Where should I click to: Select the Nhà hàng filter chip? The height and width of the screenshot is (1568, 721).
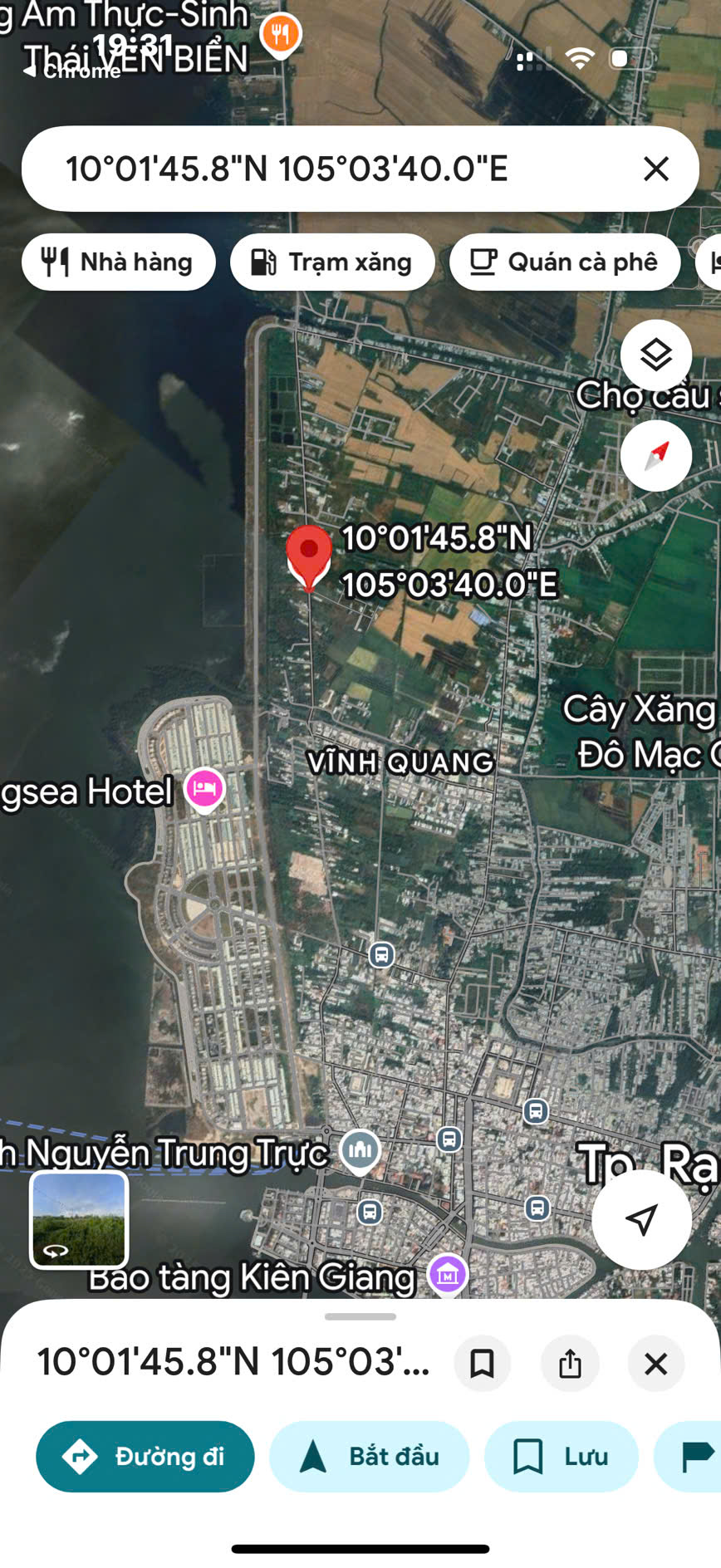click(x=118, y=262)
